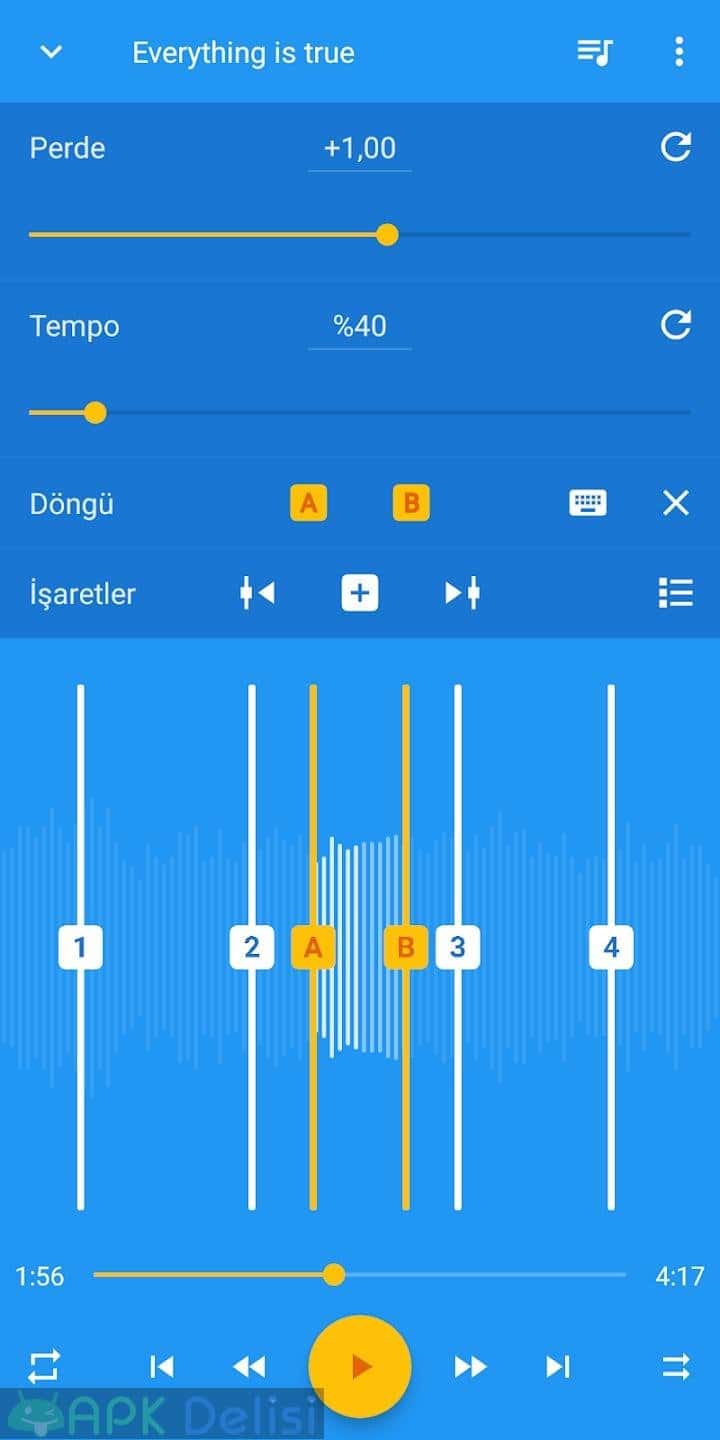Add a new marker
The width and height of the screenshot is (720, 1440).
point(360,593)
